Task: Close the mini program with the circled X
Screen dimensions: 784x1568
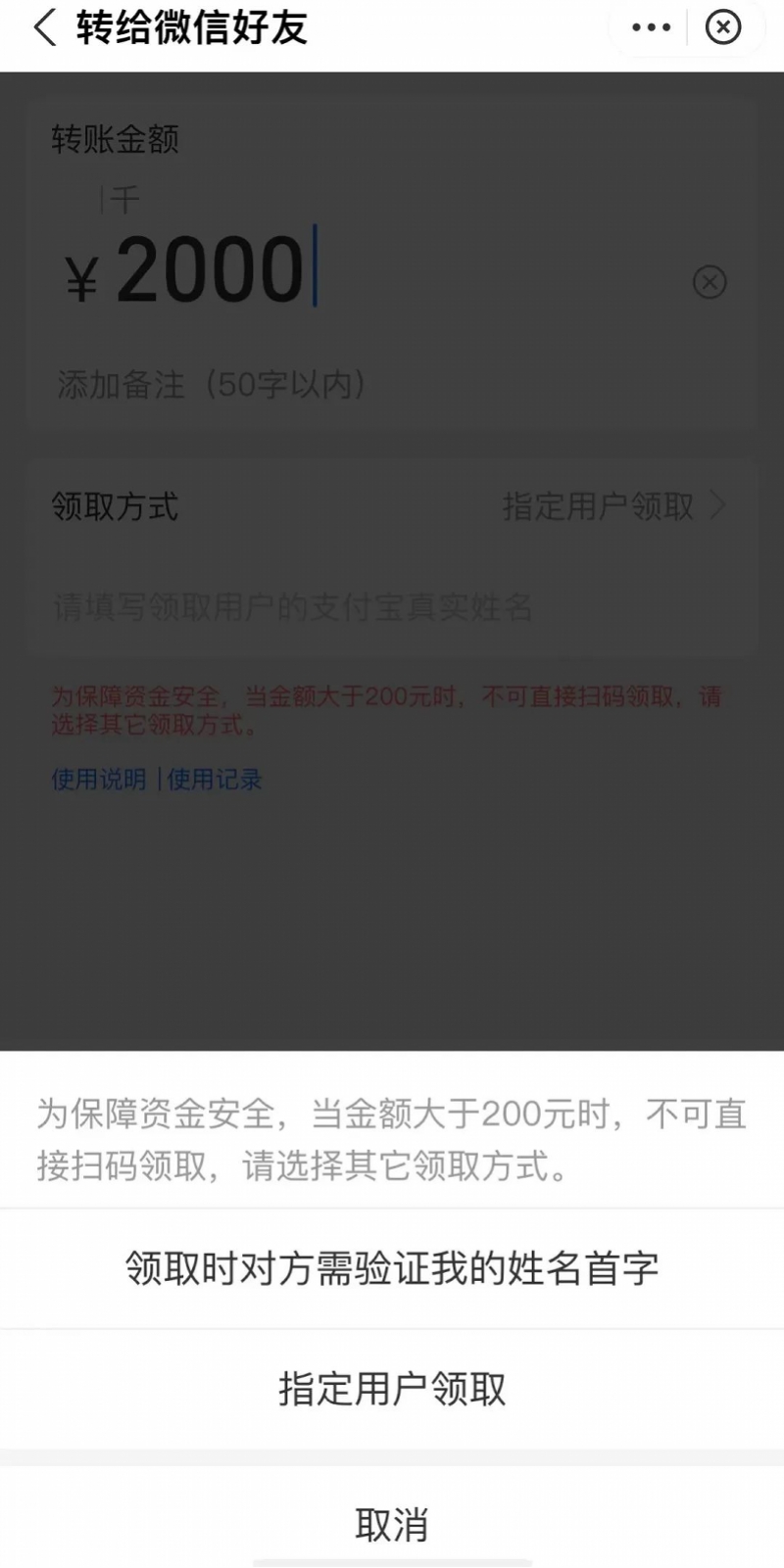Action: [723, 27]
